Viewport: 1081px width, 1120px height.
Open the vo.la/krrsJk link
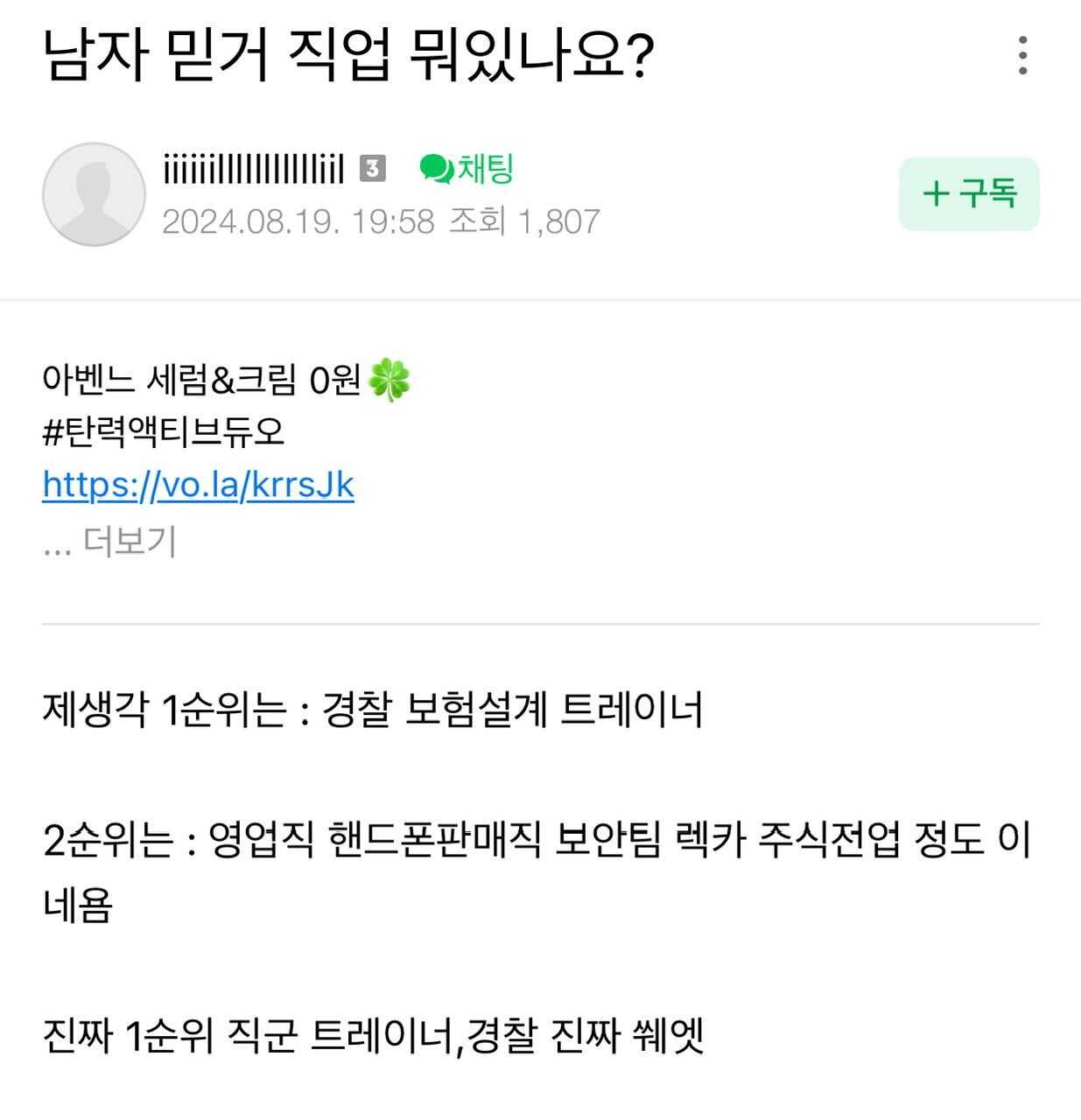point(198,484)
